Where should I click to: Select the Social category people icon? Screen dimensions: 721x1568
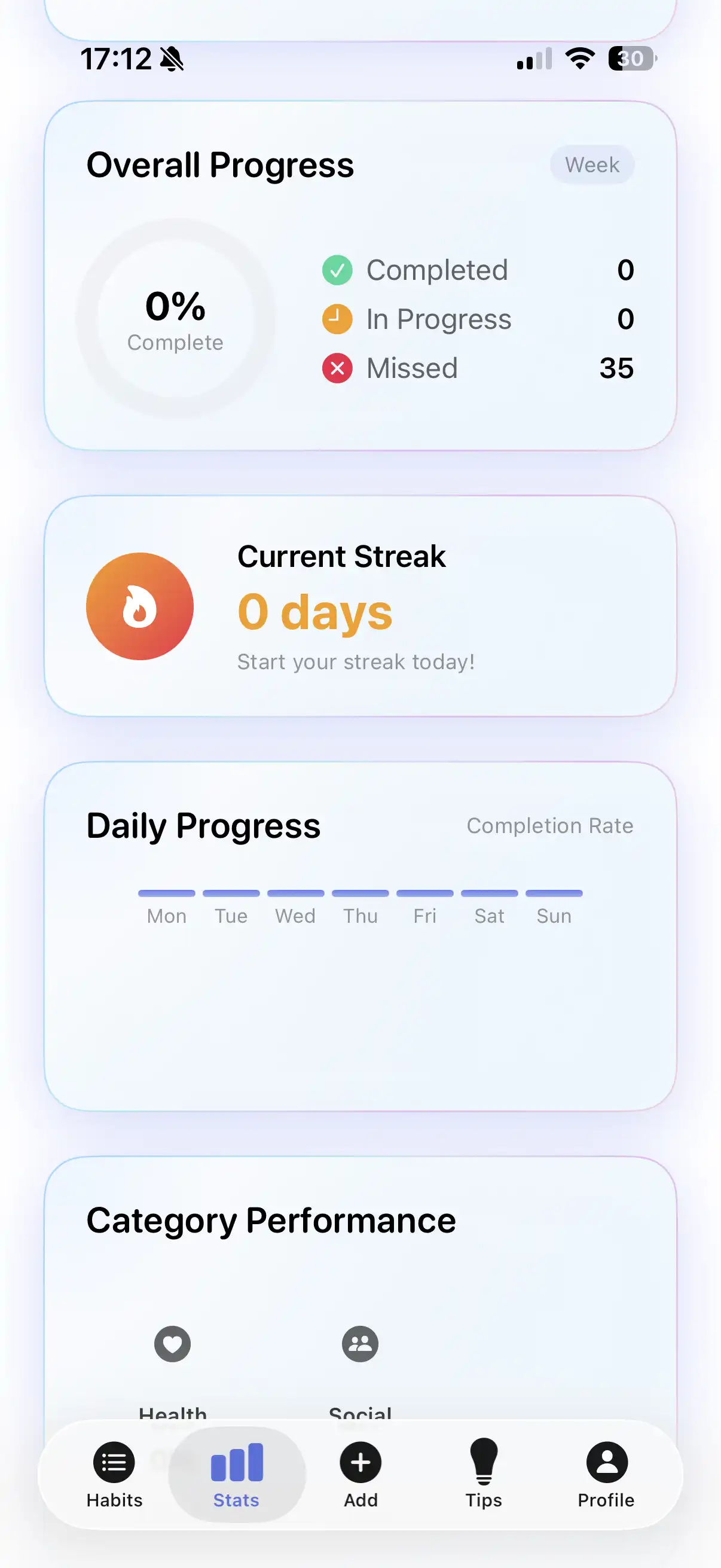coord(360,1344)
